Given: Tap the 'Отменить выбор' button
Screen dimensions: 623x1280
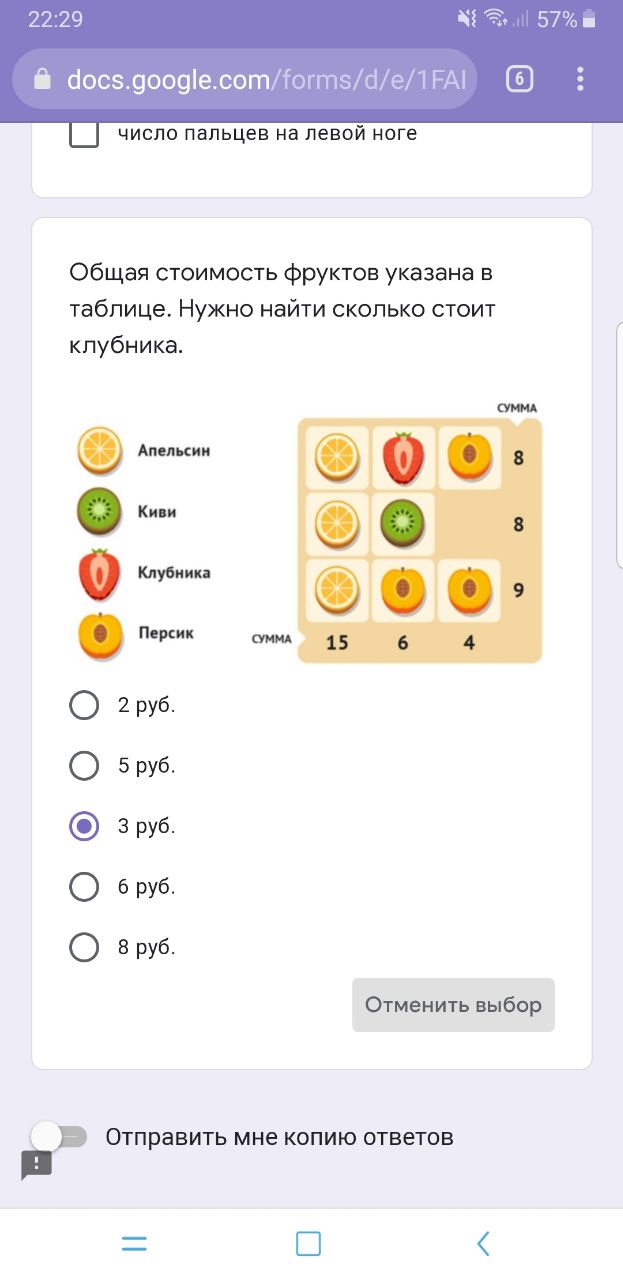Looking at the screenshot, I should pyautogui.click(x=453, y=1005).
